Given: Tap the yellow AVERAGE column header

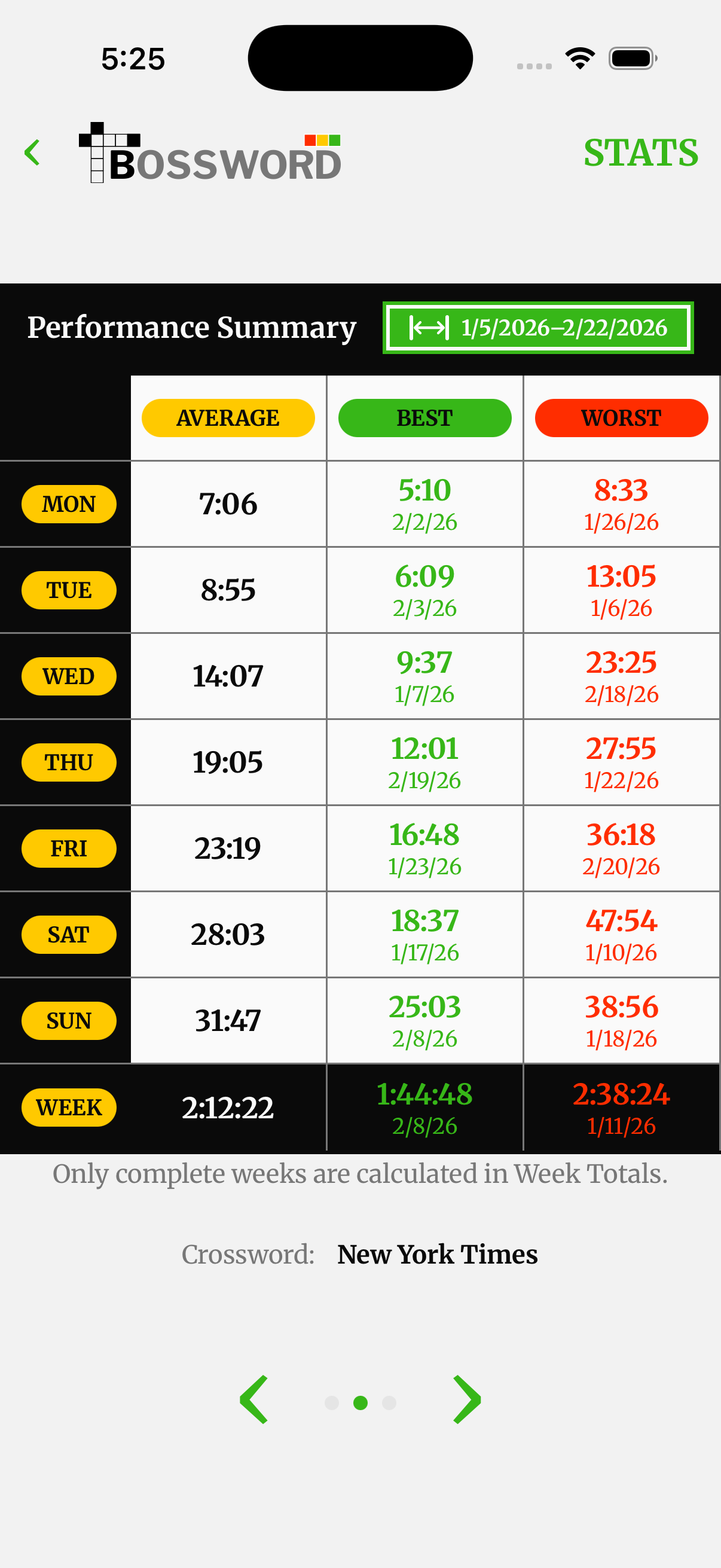Looking at the screenshot, I should click(x=228, y=417).
